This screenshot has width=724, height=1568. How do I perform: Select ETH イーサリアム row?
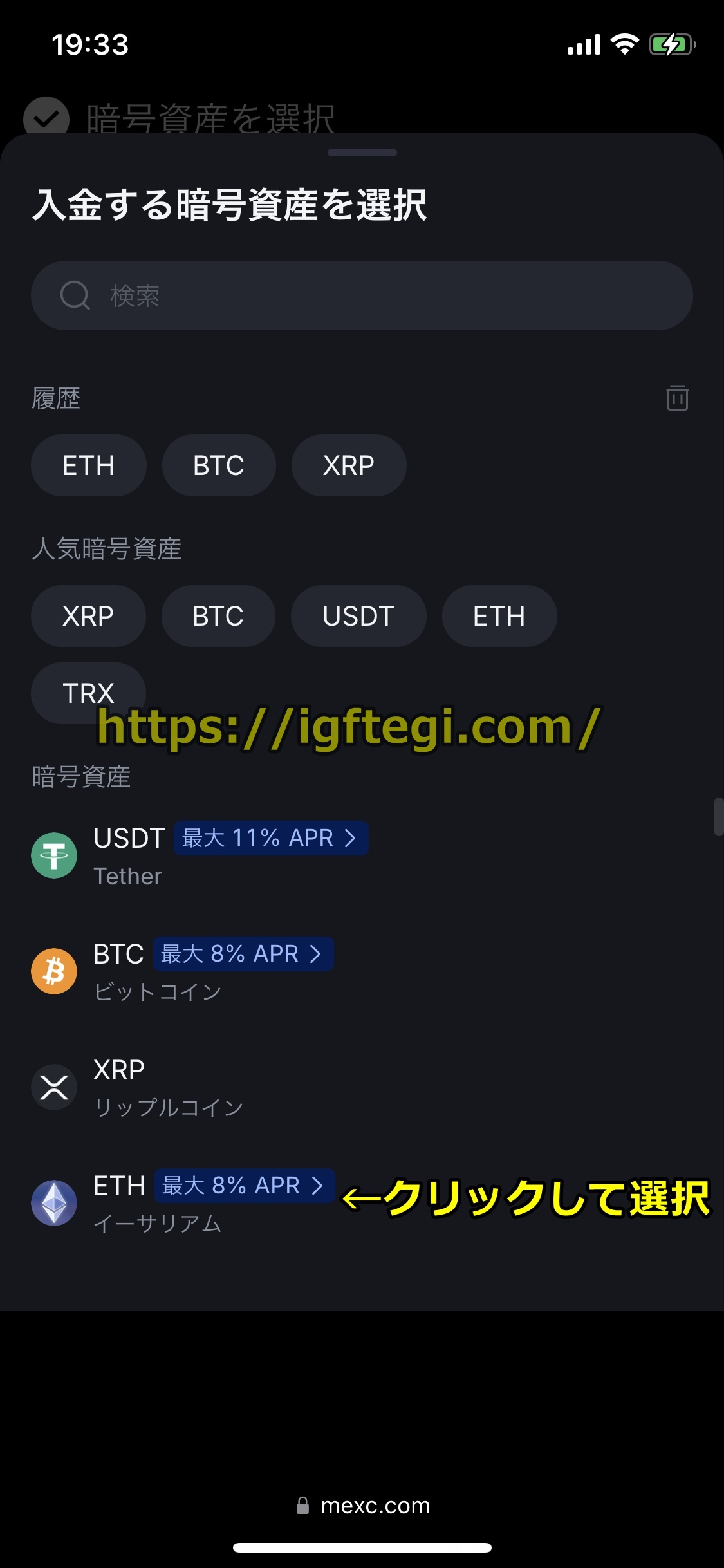(x=362, y=1204)
